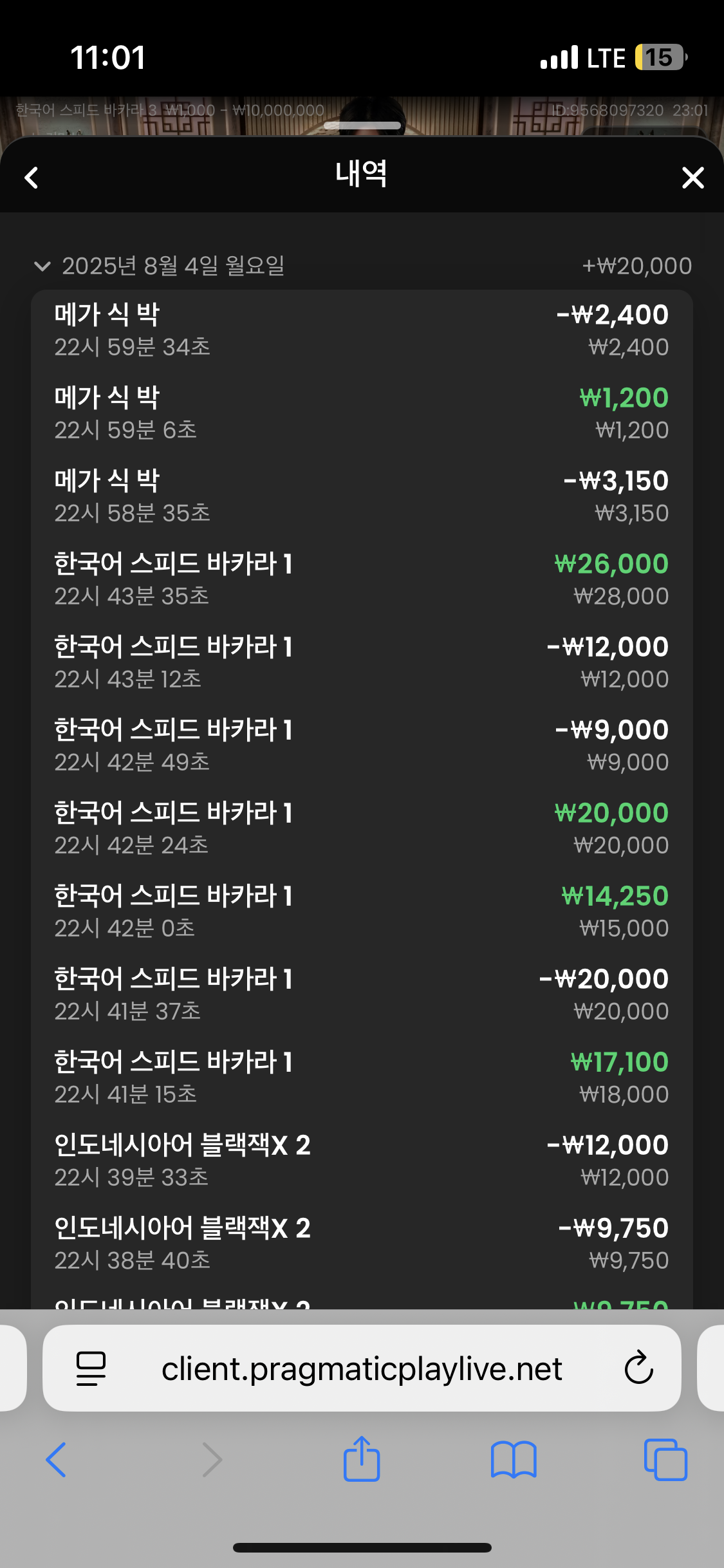
Task: Open the 한국어 스피드 바카라 1 entry at 22시 41분 15초
Action: pyautogui.click(x=362, y=1078)
